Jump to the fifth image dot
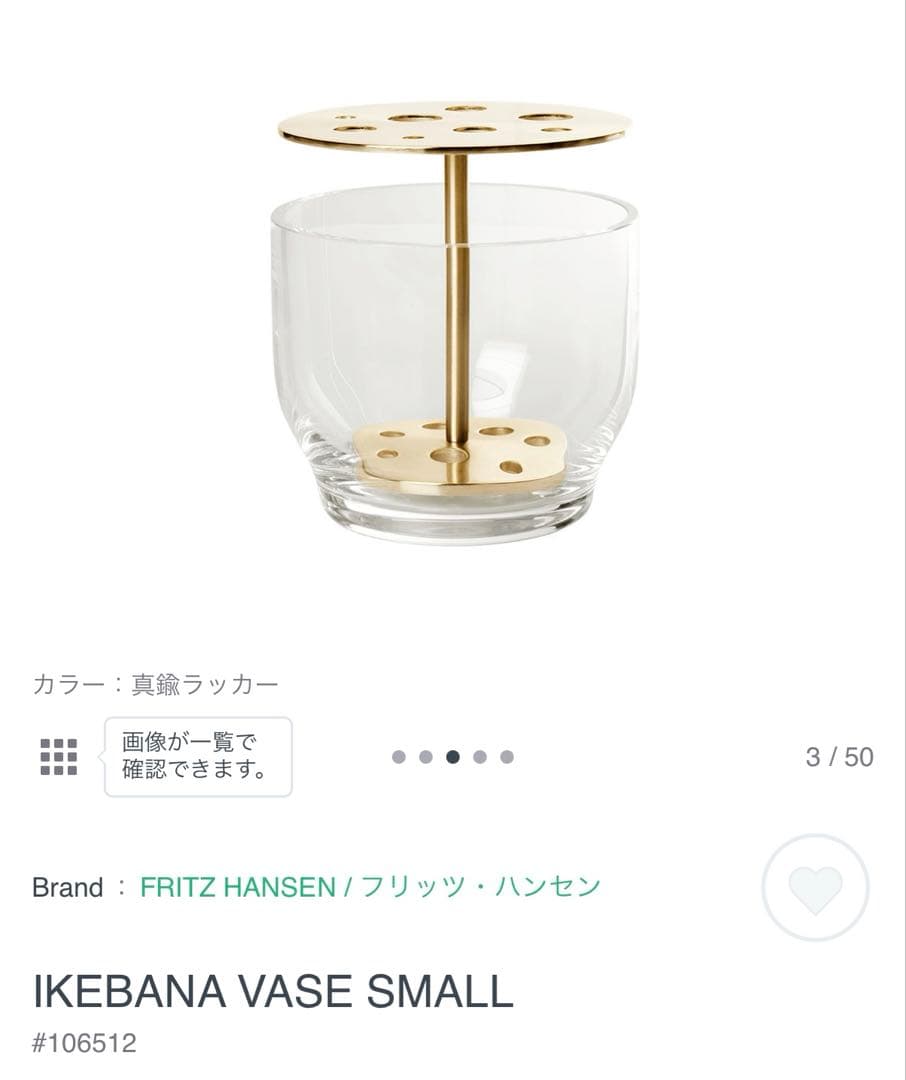Screen dimensions: 906x1080 (507, 757)
